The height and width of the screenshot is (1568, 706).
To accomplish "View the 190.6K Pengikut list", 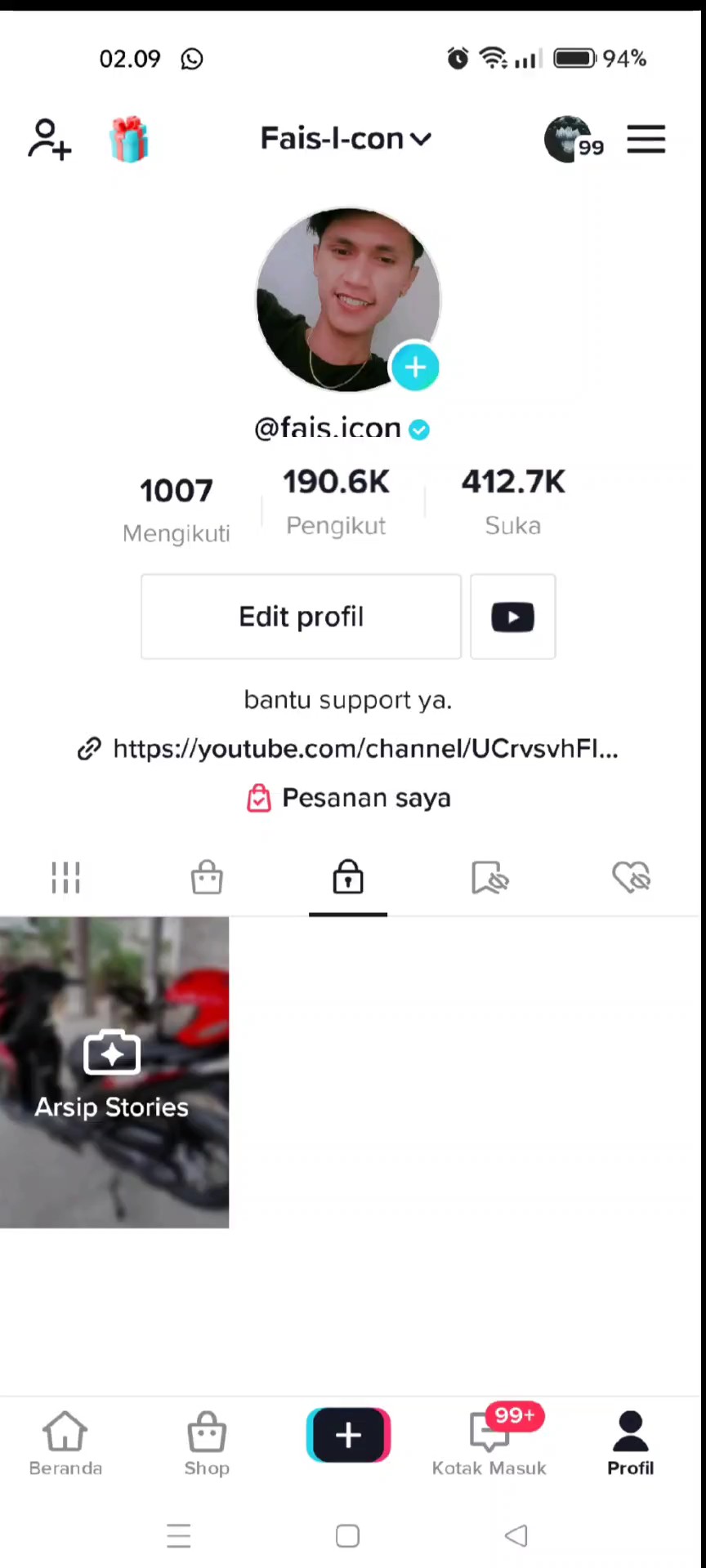I will tap(336, 501).
